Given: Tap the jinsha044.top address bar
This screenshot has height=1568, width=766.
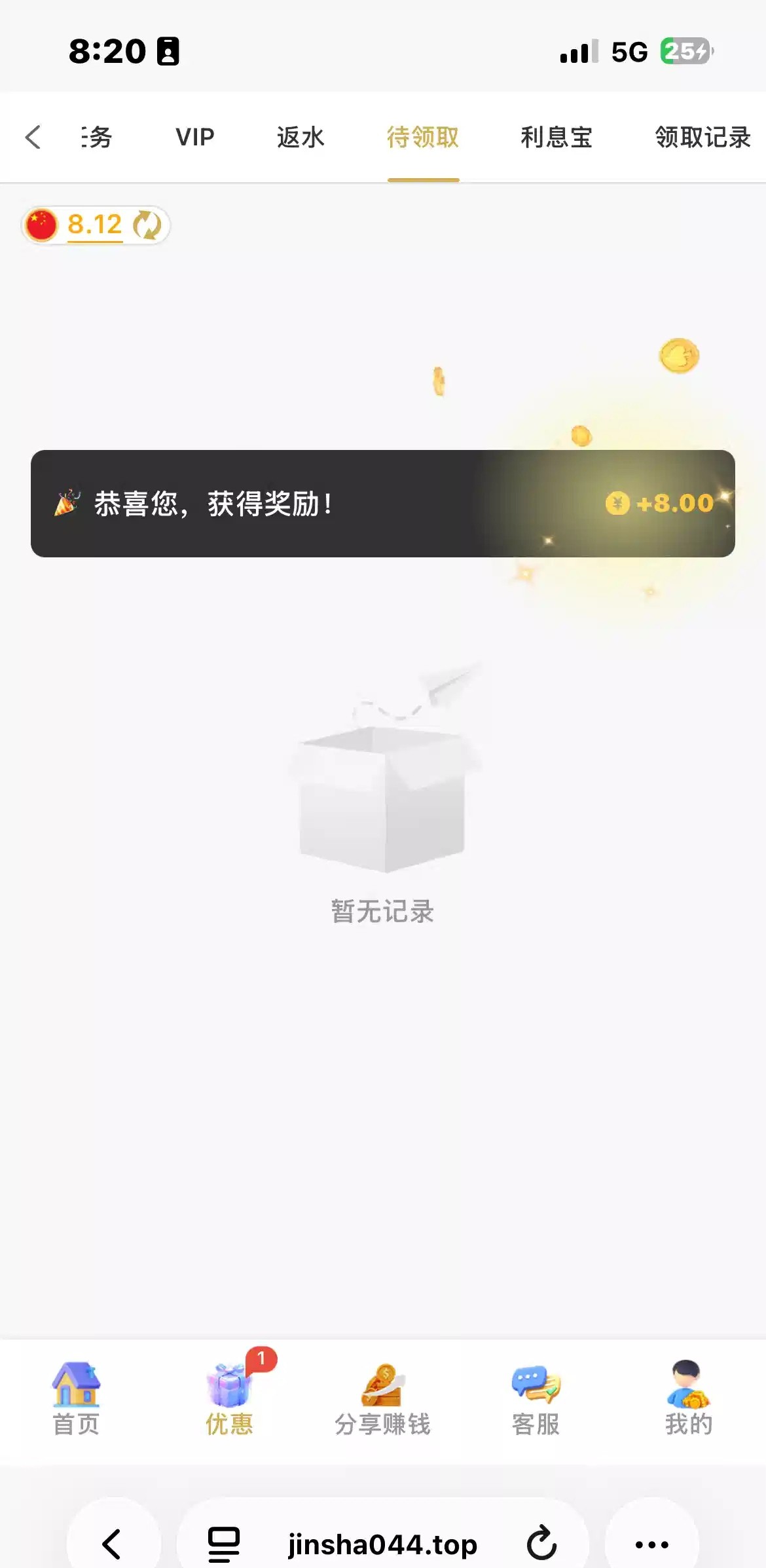Looking at the screenshot, I should 382,1544.
